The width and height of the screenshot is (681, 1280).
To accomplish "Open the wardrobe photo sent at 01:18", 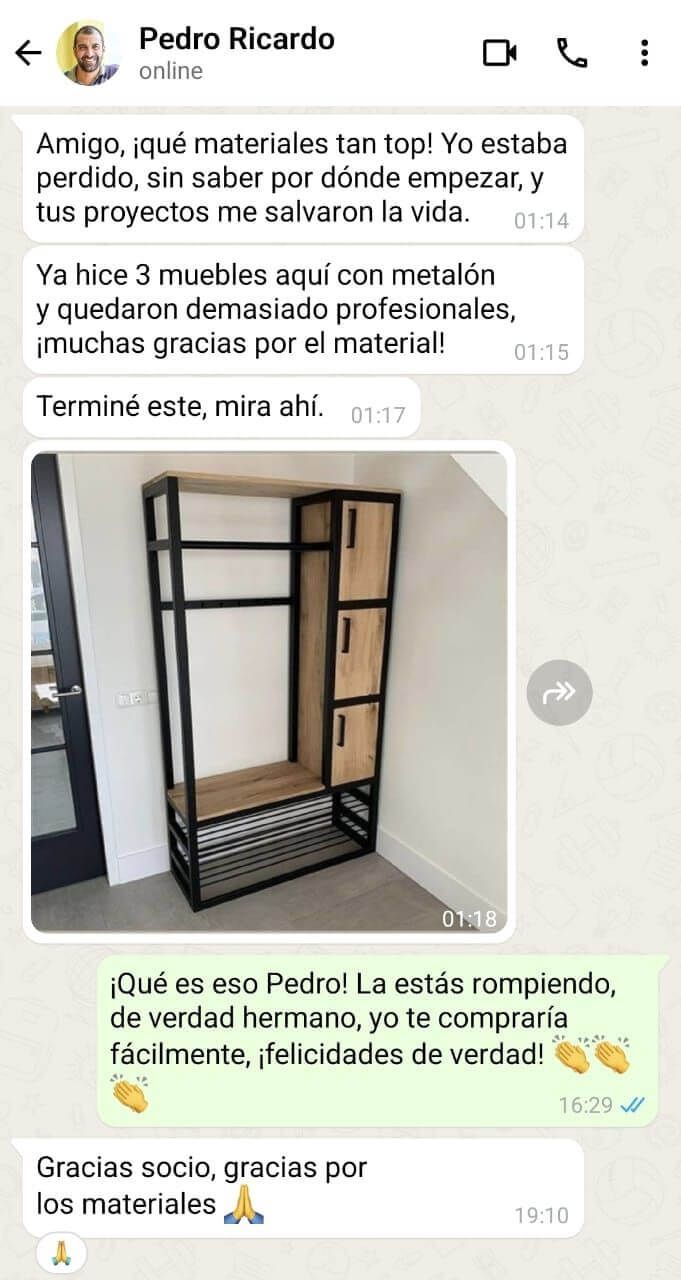I will [x=269, y=692].
